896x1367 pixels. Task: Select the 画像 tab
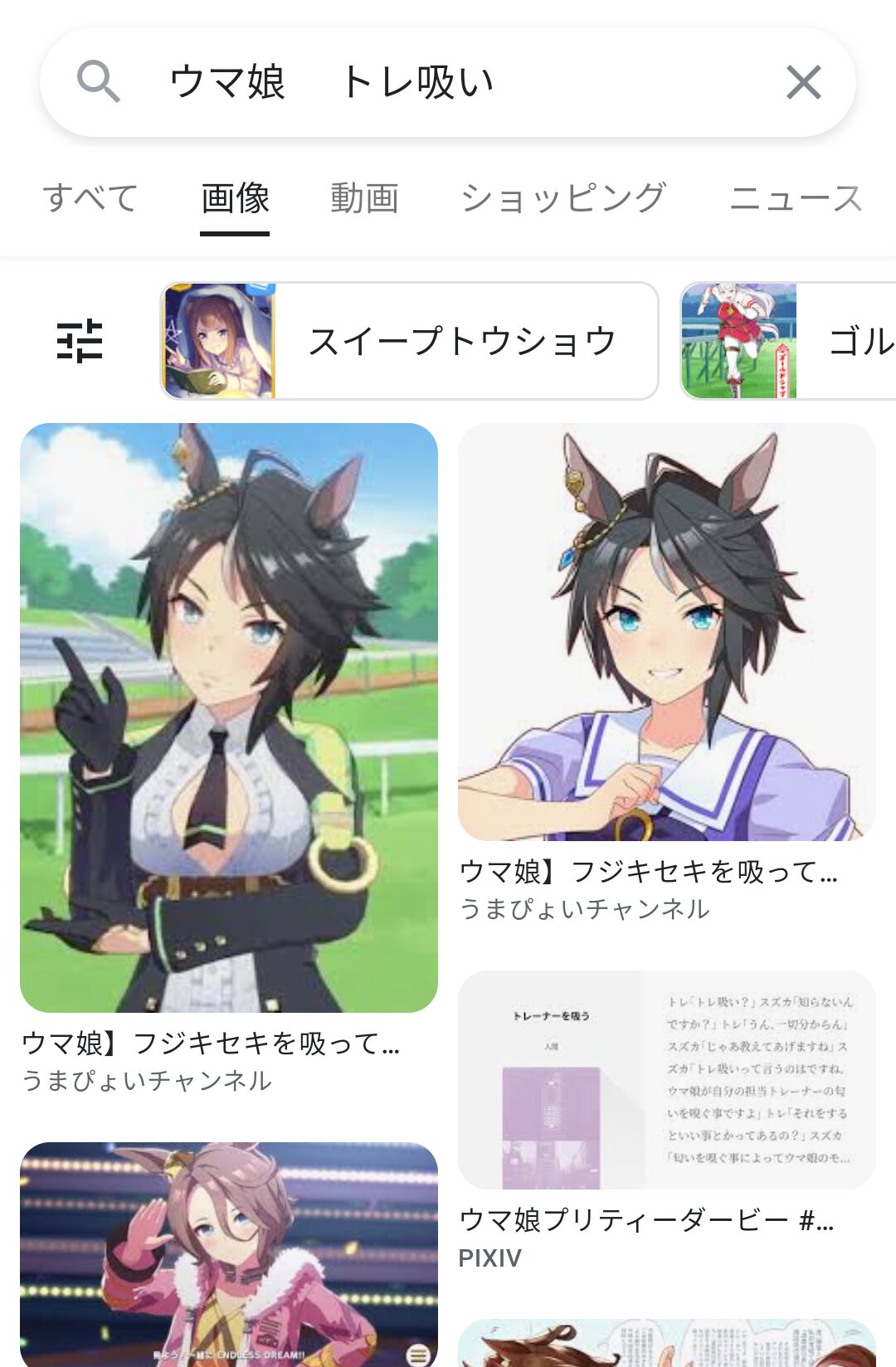235,198
